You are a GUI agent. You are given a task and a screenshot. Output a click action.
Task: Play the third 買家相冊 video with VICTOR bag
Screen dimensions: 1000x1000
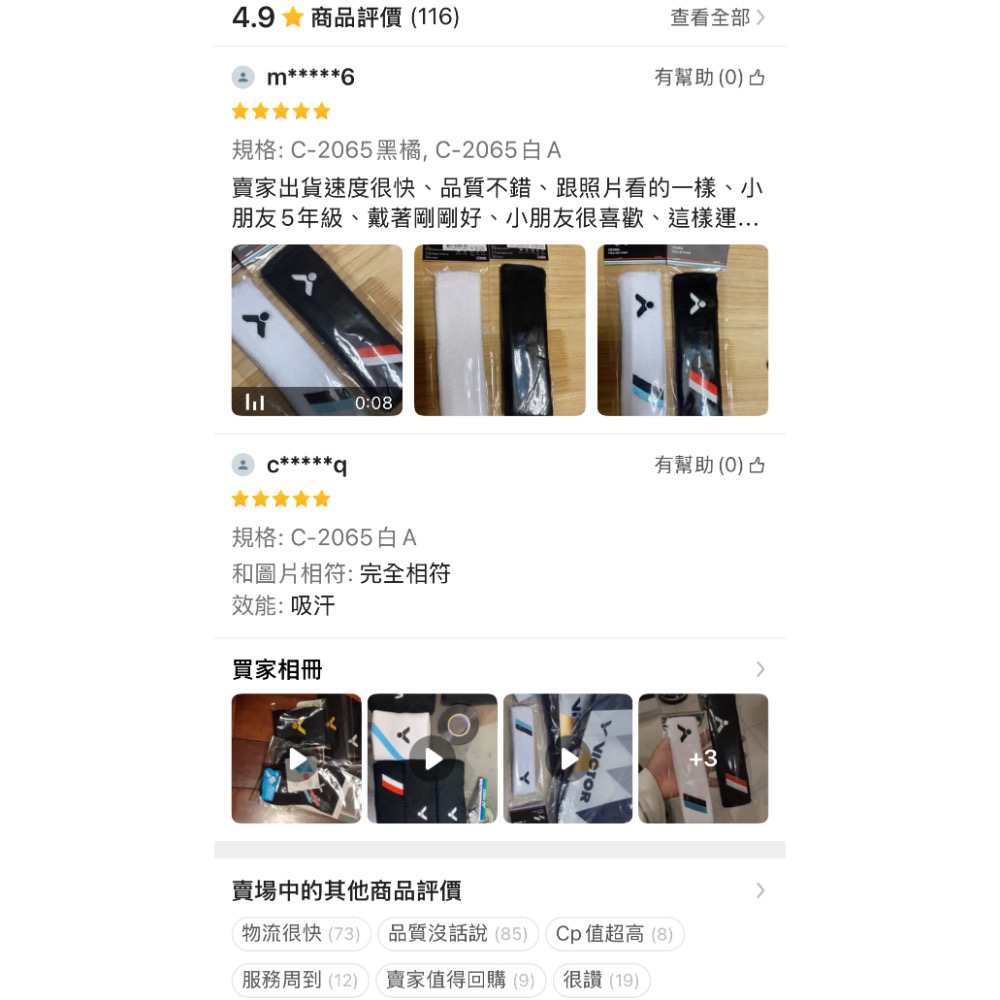568,759
